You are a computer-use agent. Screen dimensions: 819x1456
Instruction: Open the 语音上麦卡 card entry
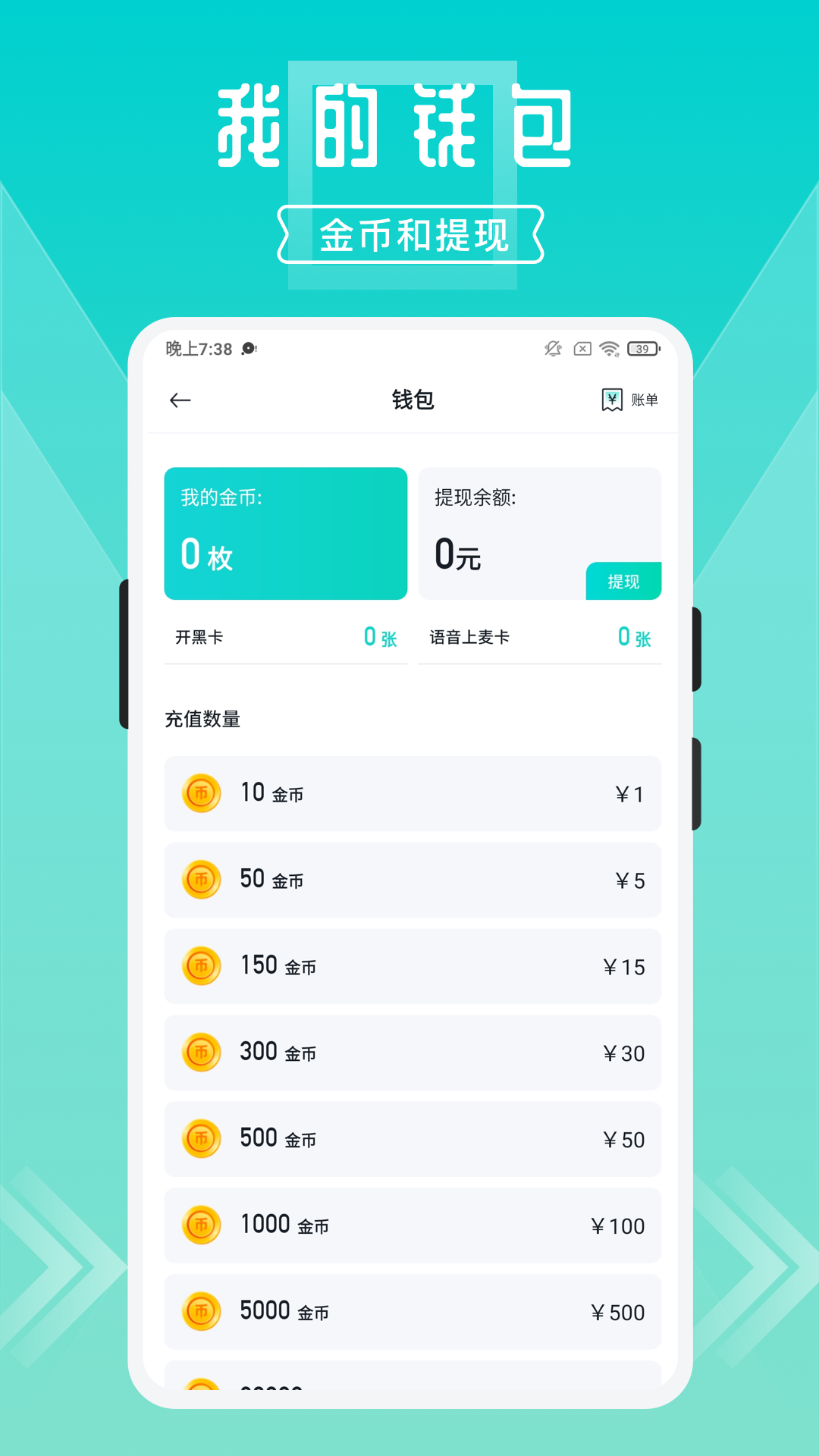pyautogui.click(x=540, y=638)
